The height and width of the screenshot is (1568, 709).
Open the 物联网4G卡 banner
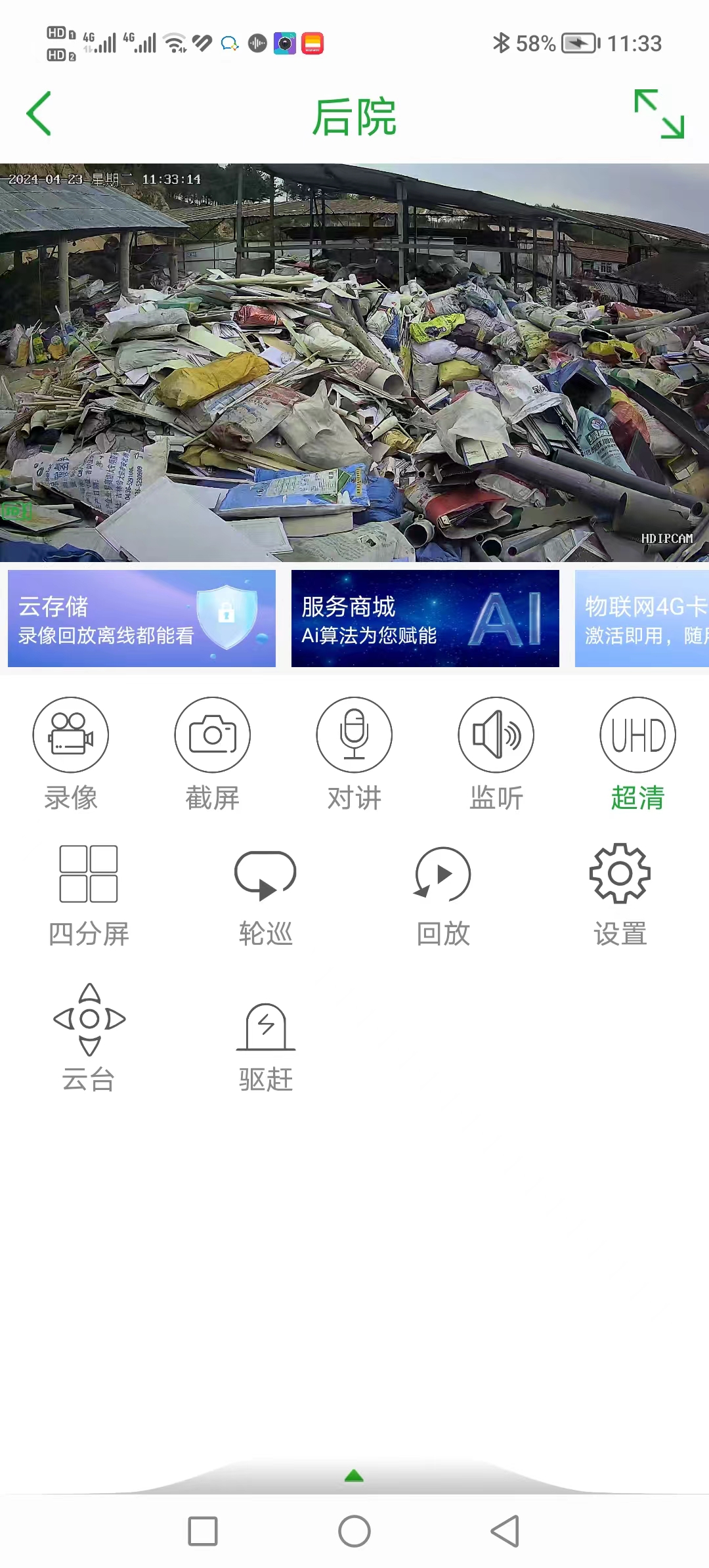coord(642,619)
